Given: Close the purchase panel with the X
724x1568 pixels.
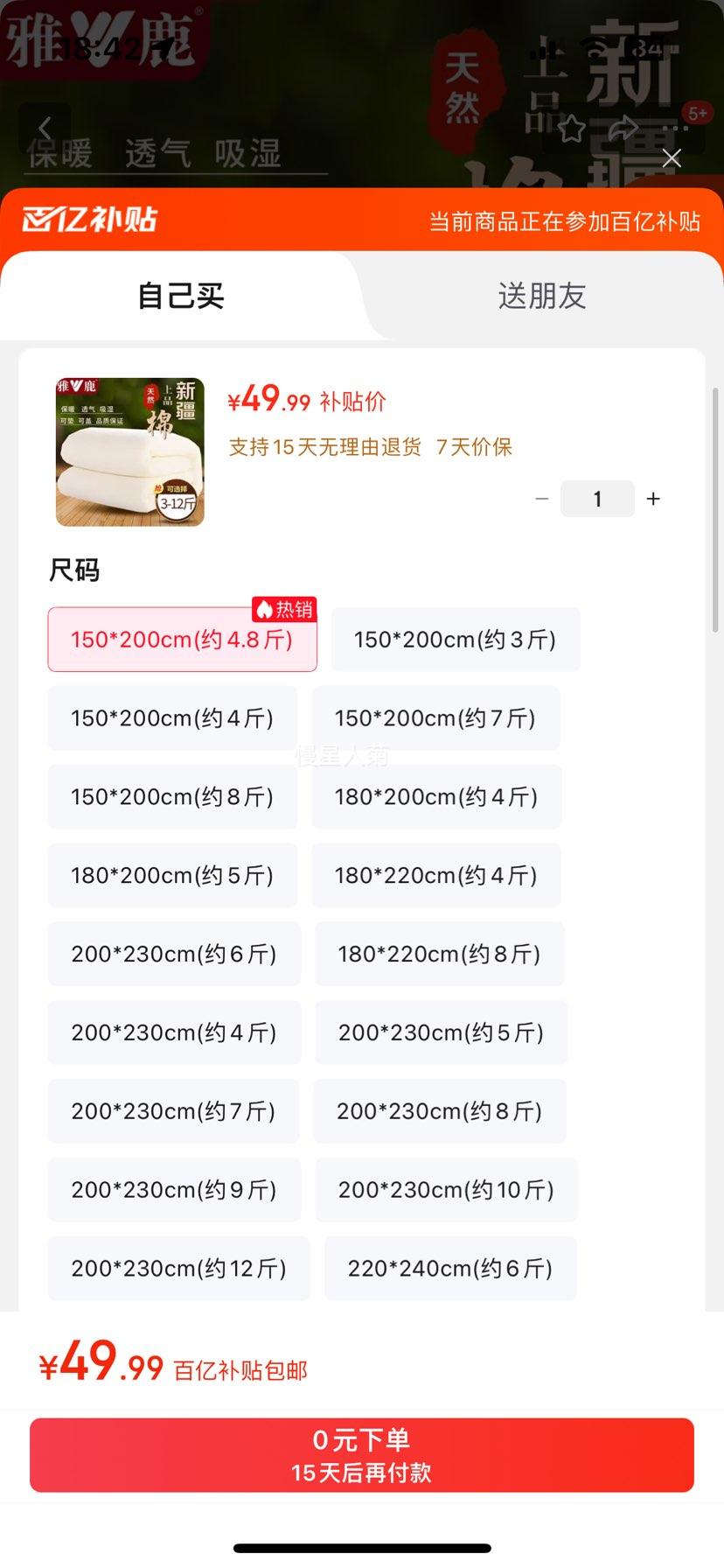Looking at the screenshot, I should pos(672,158).
